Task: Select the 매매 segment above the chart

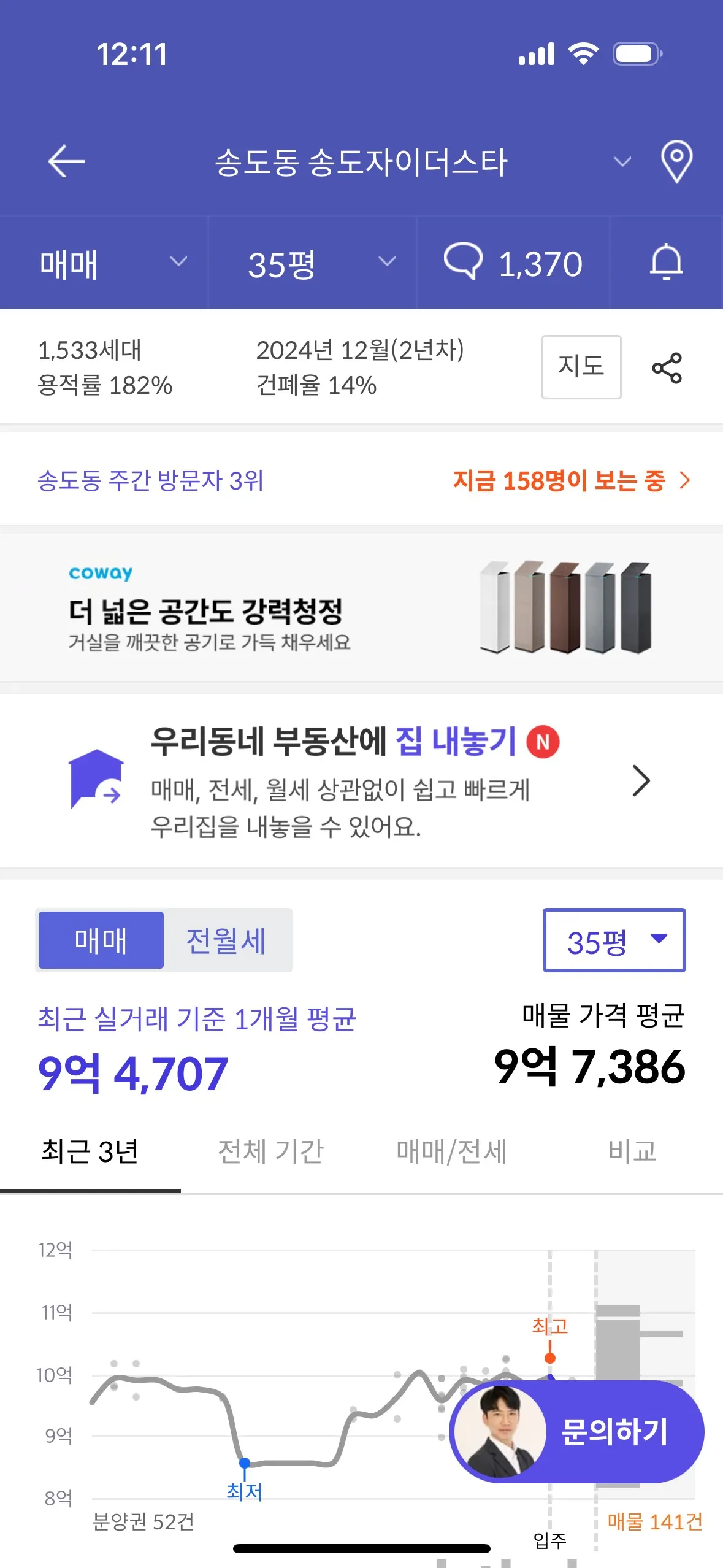Action: [x=101, y=940]
